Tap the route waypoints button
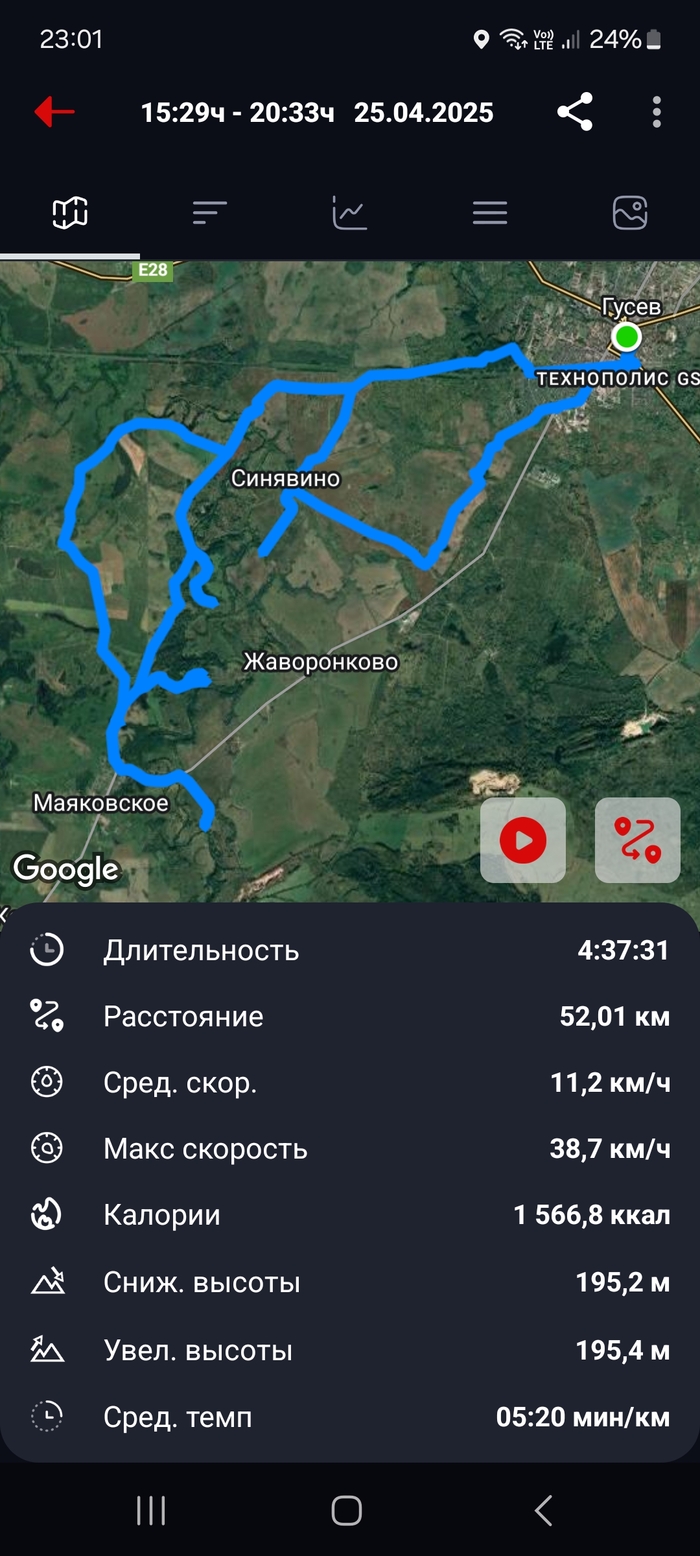Screen dimensions: 700x1556 click(x=637, y=840)
